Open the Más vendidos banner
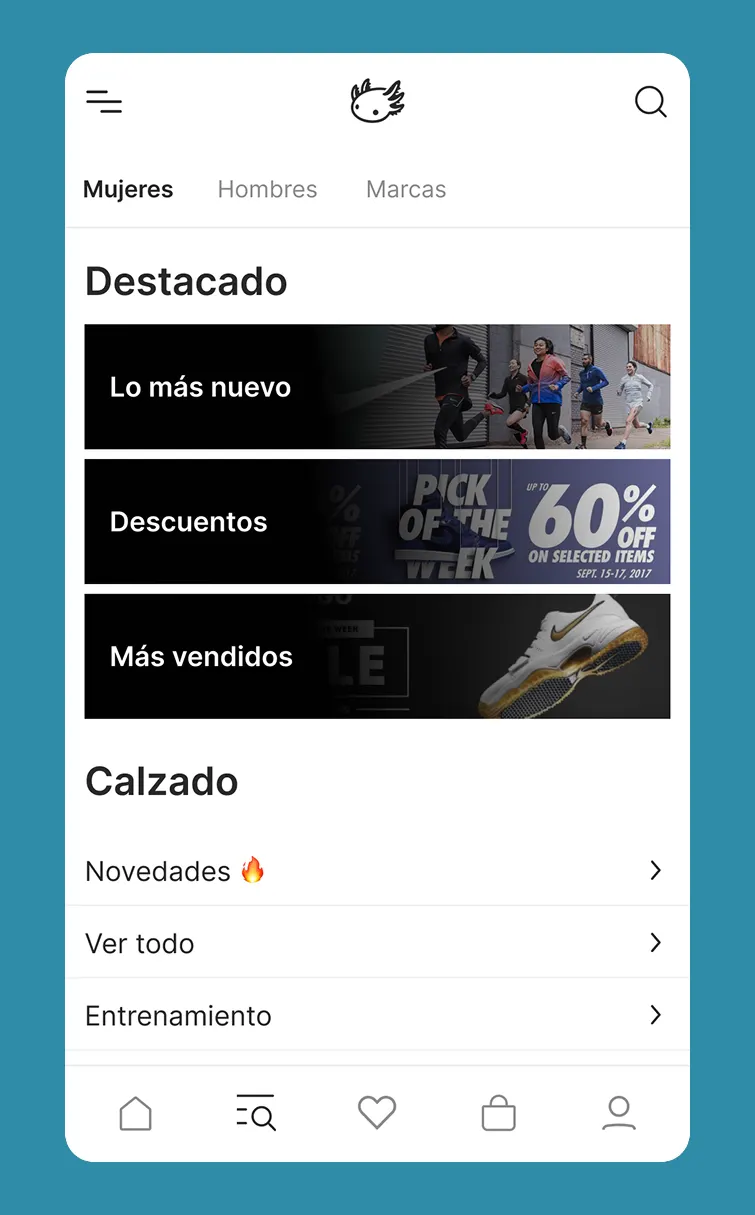Image resolution: width=755 pixels, height=1215 pixels. pyautogui.click(x=377, y=656)
